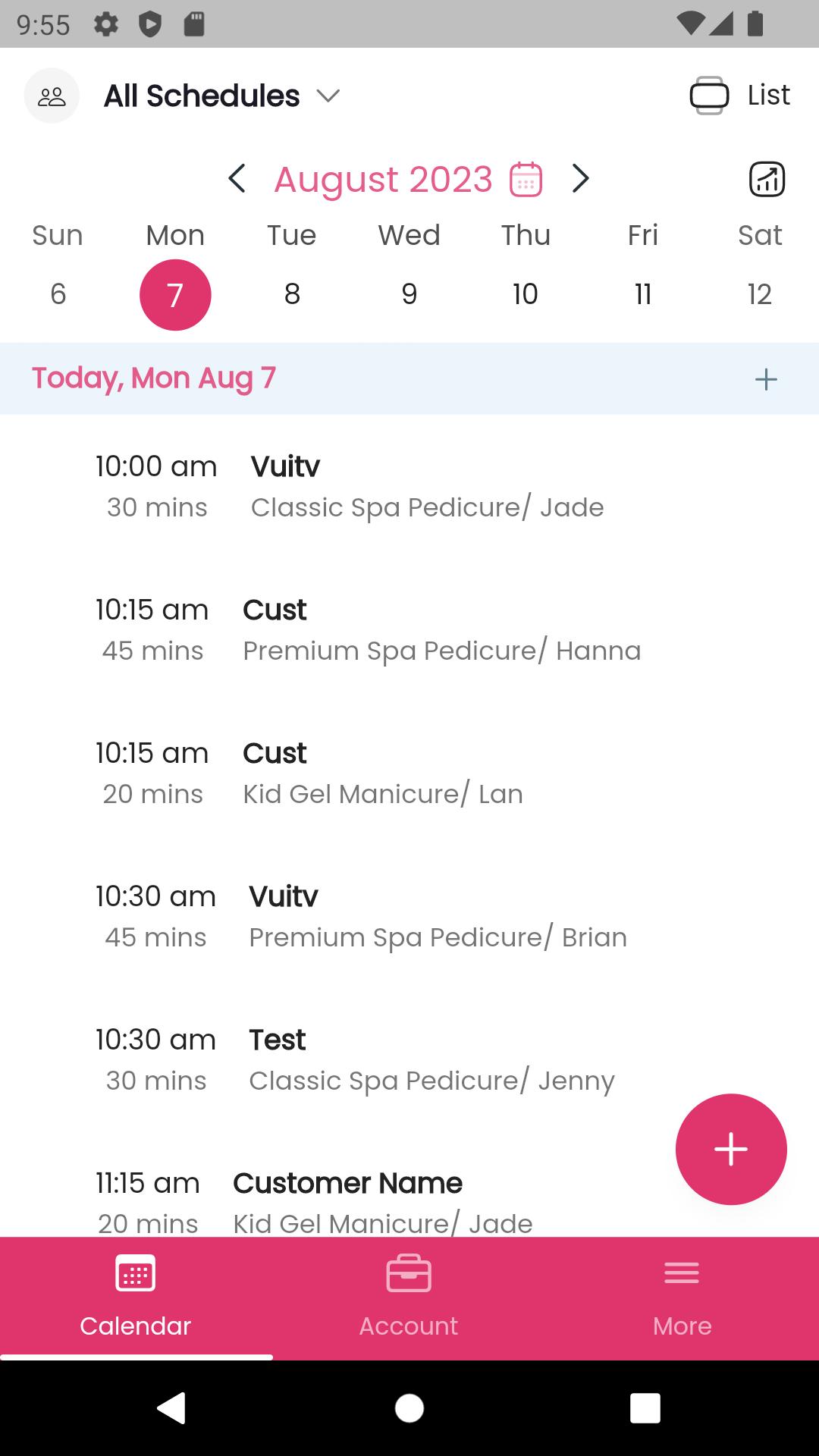Open the date picker calendar icon
The image size is (819, 1456).
526,180
